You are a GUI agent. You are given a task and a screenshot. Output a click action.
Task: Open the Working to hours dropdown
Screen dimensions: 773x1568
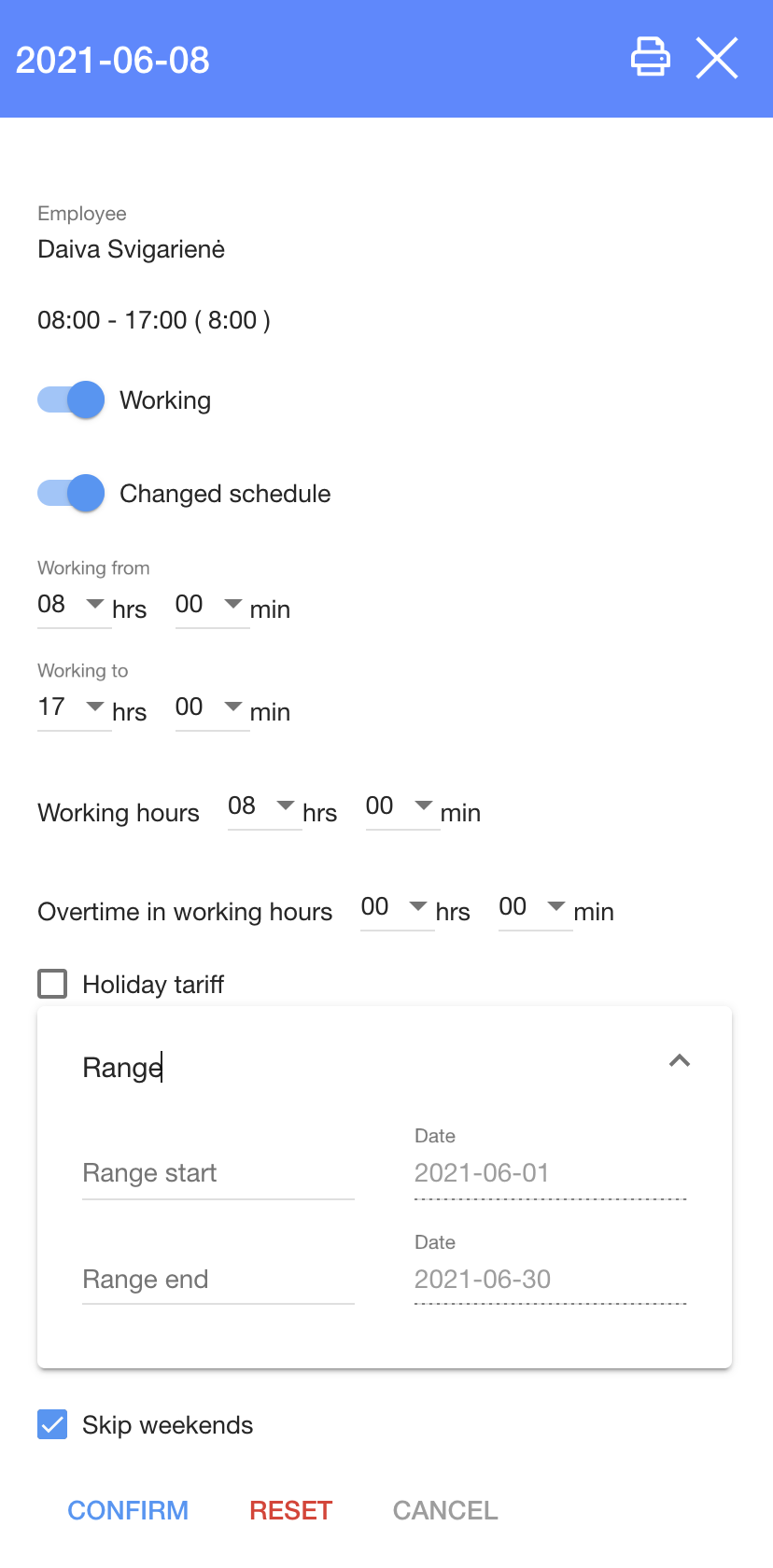[x=73, y=707]
